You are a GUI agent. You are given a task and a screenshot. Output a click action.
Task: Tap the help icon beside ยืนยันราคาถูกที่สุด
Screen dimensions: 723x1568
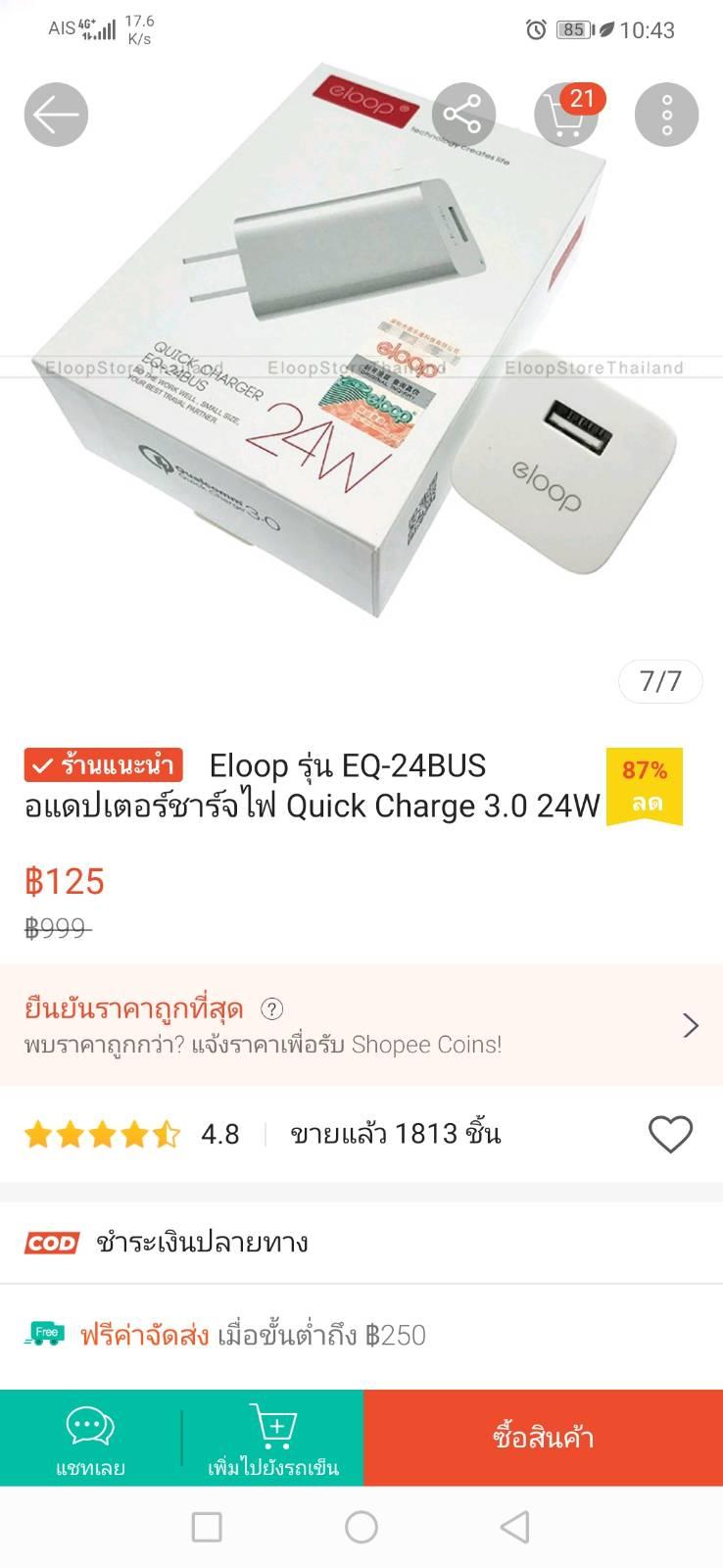272,1008
